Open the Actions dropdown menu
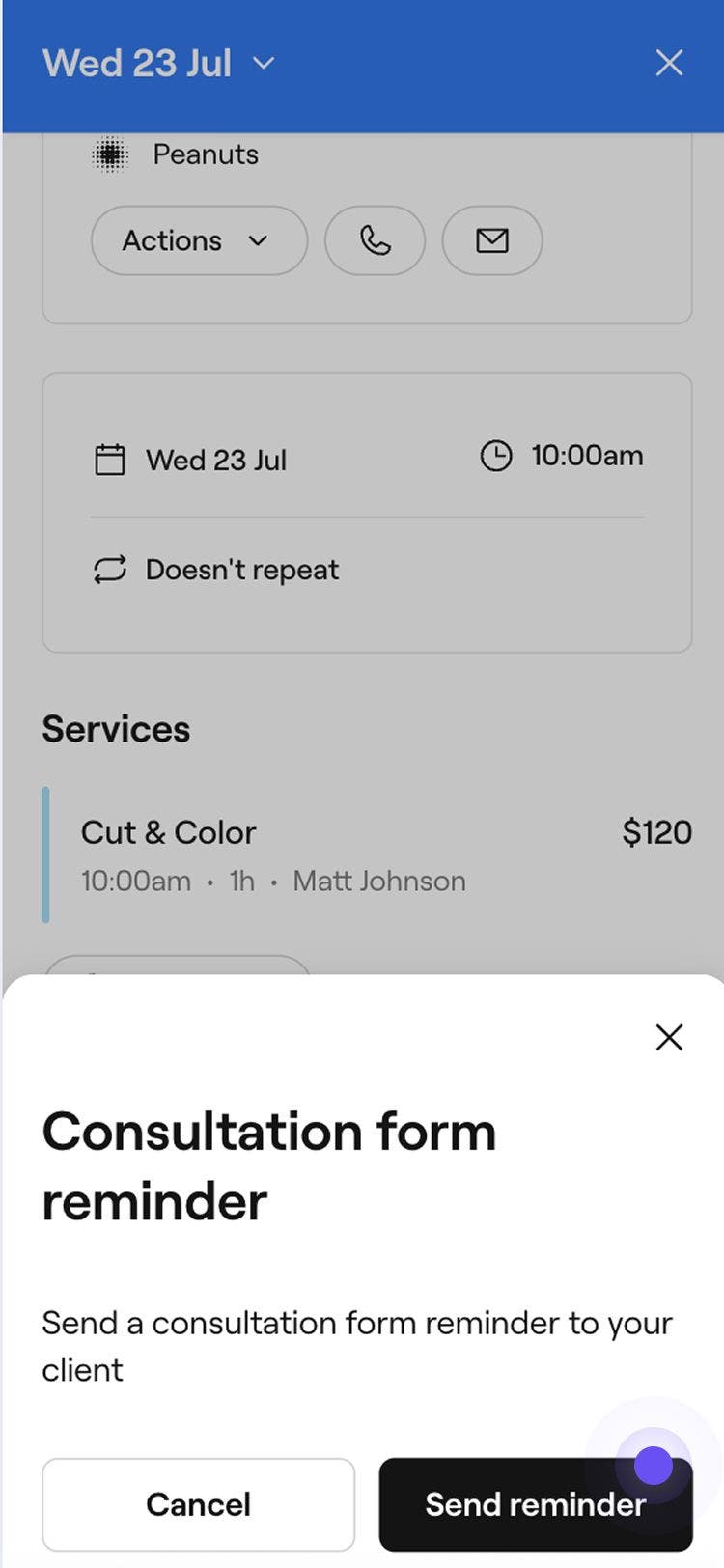The width and height of the screenshot is (724, 1568). coord(199,241)
